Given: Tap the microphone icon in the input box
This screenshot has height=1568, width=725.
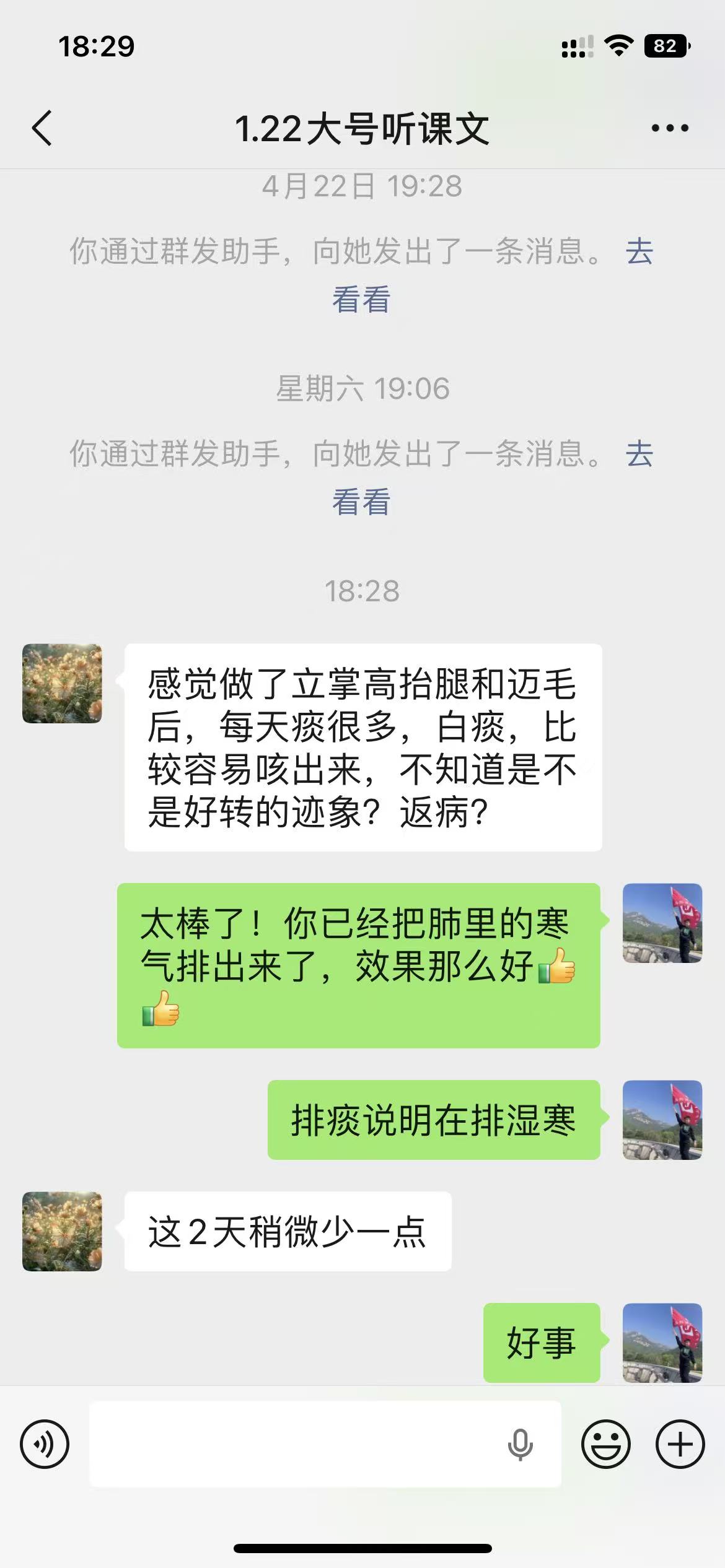Looking at the screenshot, I should tap(520, 1444).
